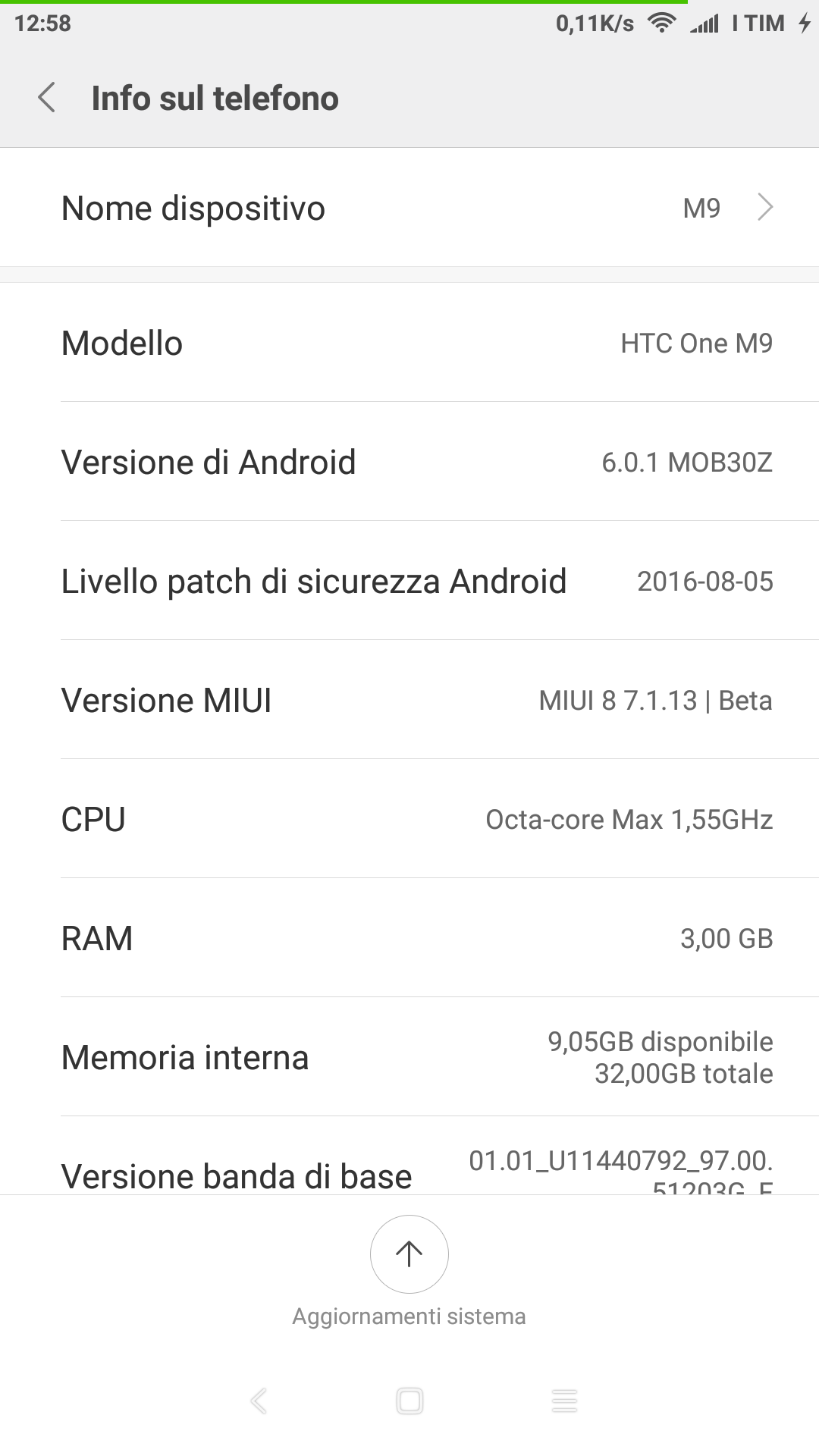
Task: Tap the Versione di Android row
Action: [409, 462]
